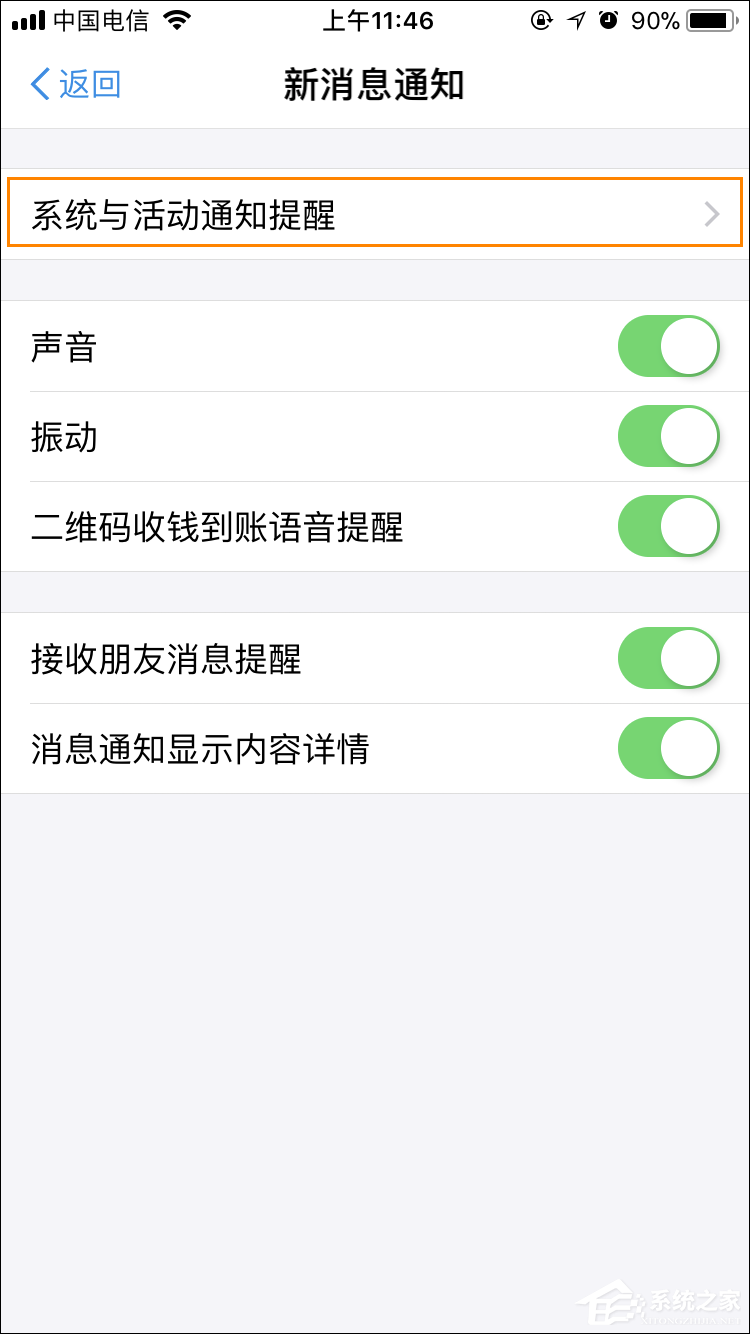
Task: Turn off the 振动 vibration switch
Action: click(x=668, y=436)
